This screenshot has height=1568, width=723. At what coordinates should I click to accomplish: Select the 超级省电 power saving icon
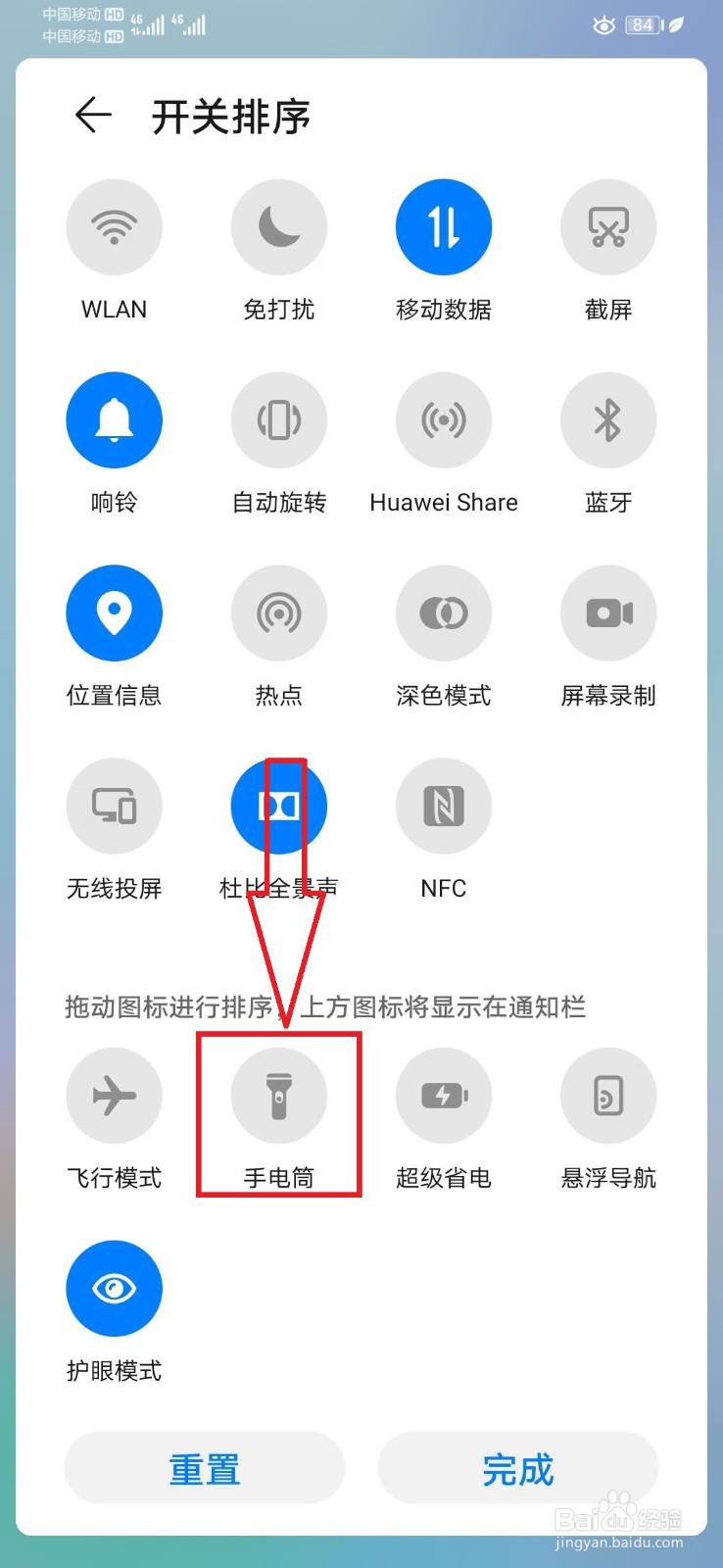443,1097
